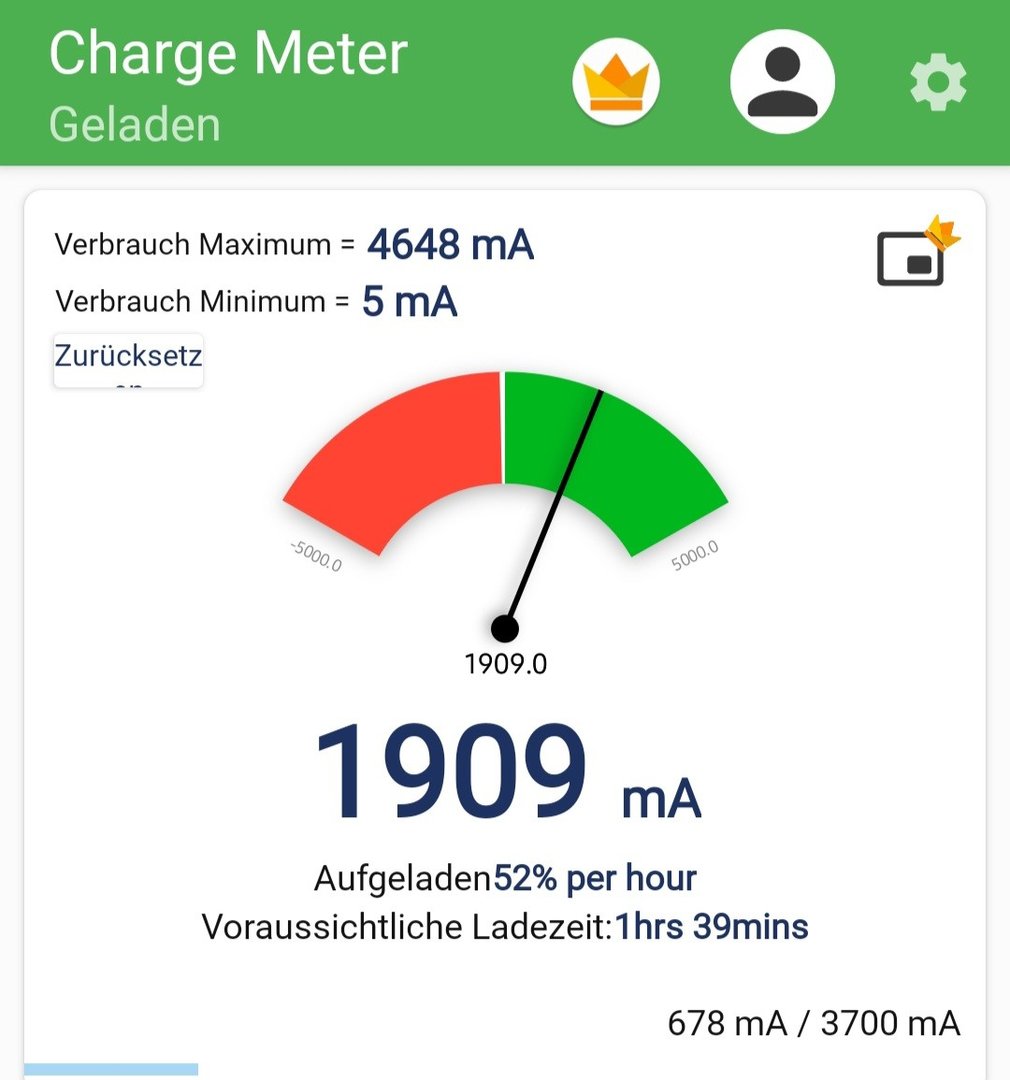Viewport: 1010px width, 1080px height.
Task: Open the premium crown upgrade
Action: pyautogui.click(x=616, y=82)
